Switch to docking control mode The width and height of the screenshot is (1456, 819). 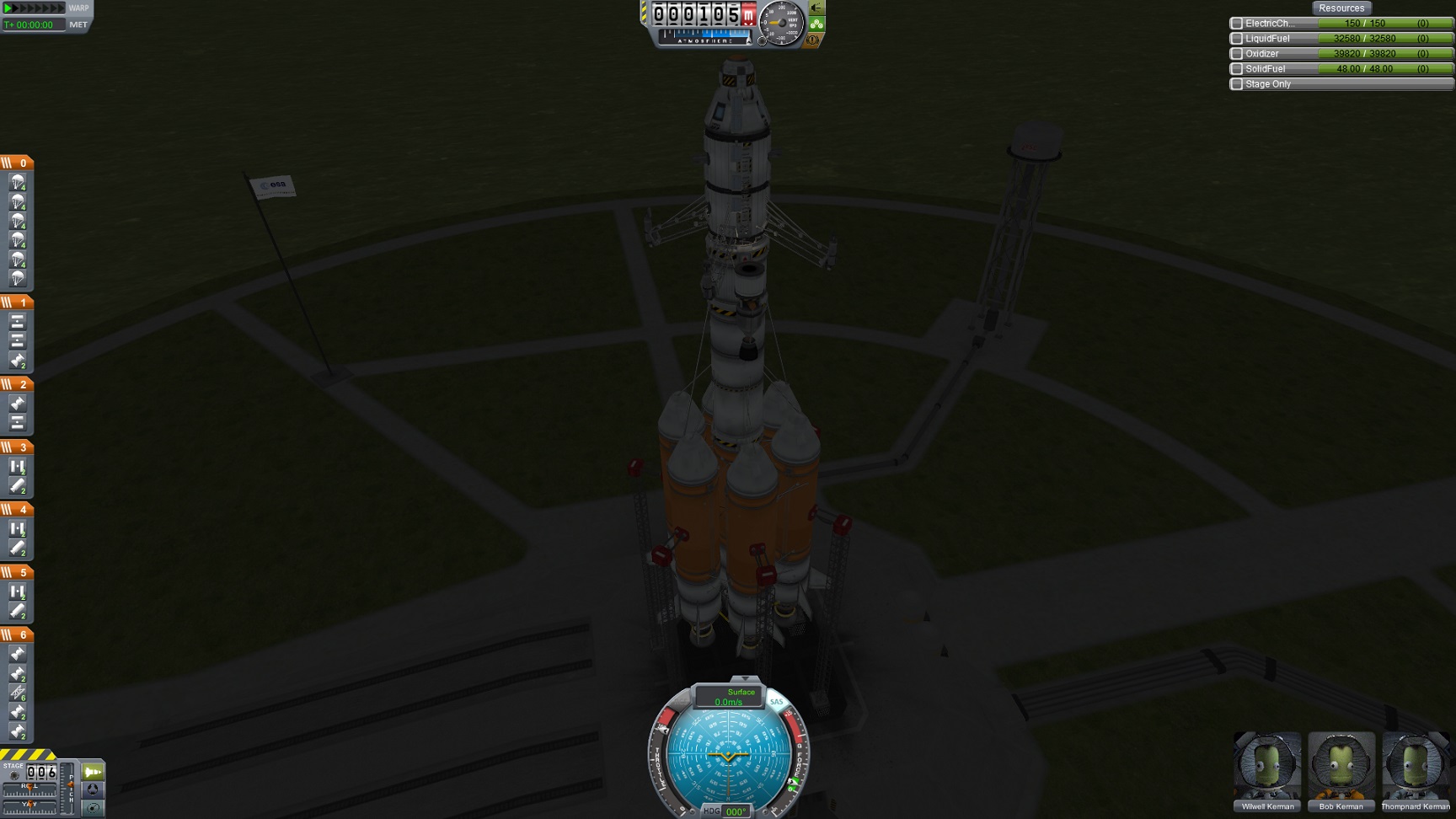[93, 790]
